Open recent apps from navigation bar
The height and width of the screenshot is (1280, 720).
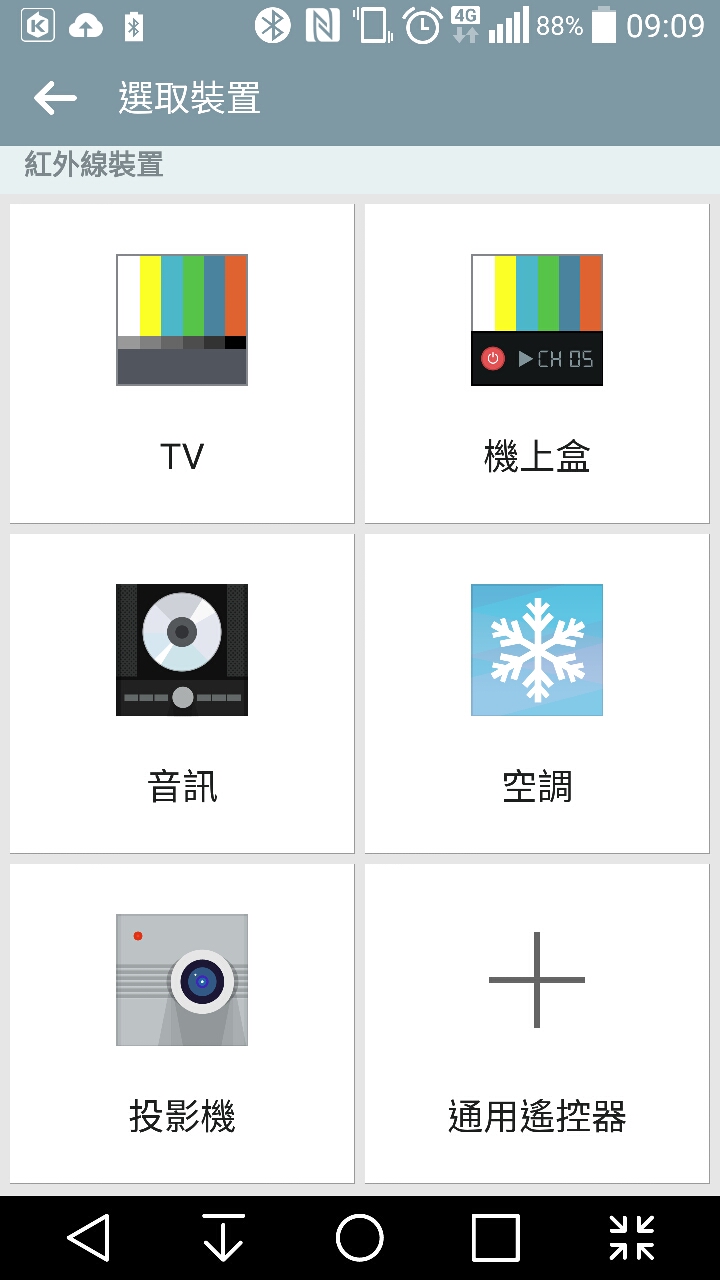tap(496, 1238)
